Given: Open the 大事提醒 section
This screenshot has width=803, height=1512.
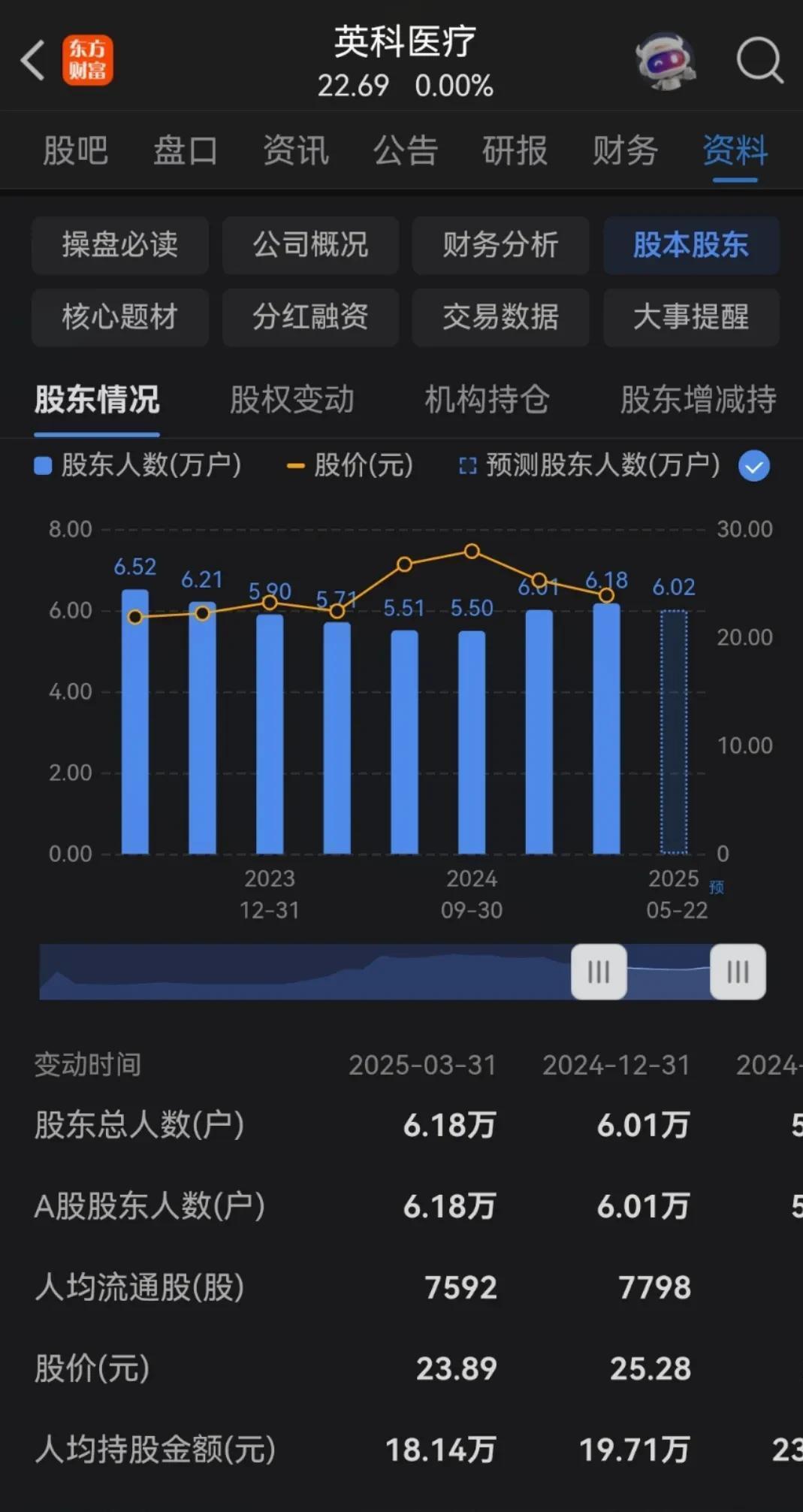Looking at the screenshot, I should coord(691,317).
